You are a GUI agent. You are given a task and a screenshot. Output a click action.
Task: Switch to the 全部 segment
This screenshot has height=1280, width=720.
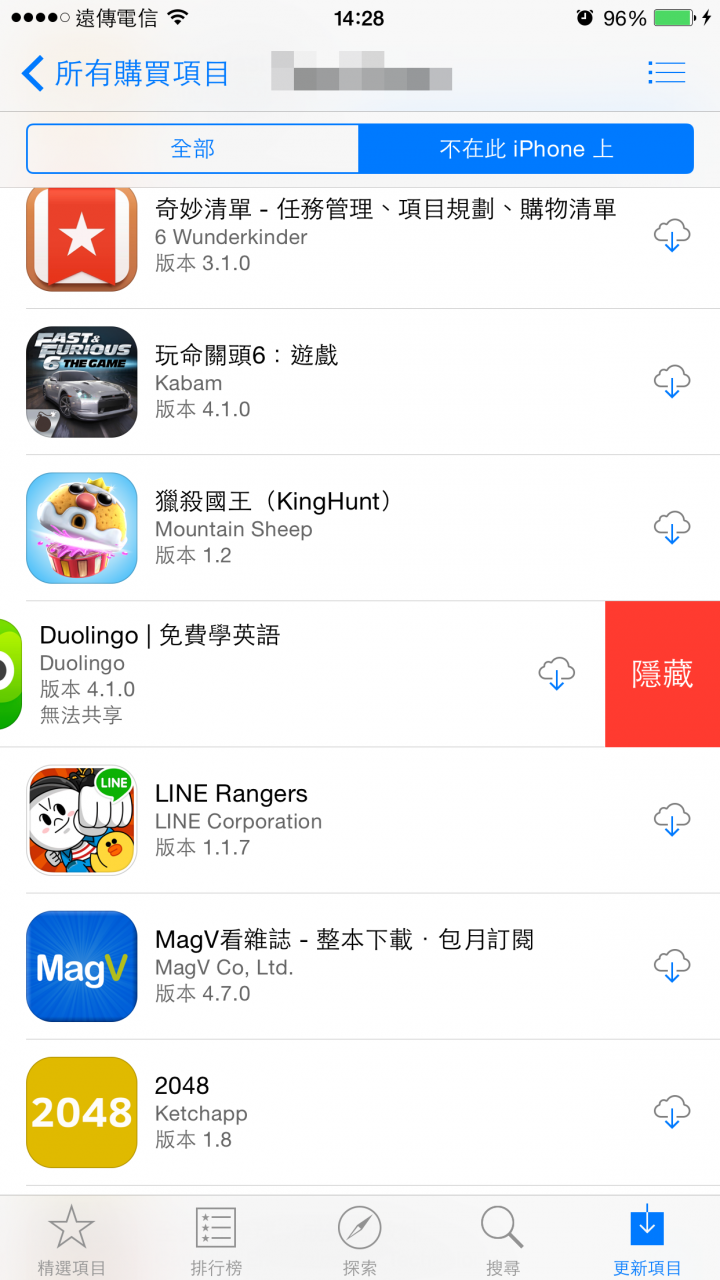[x=193, y=149]
